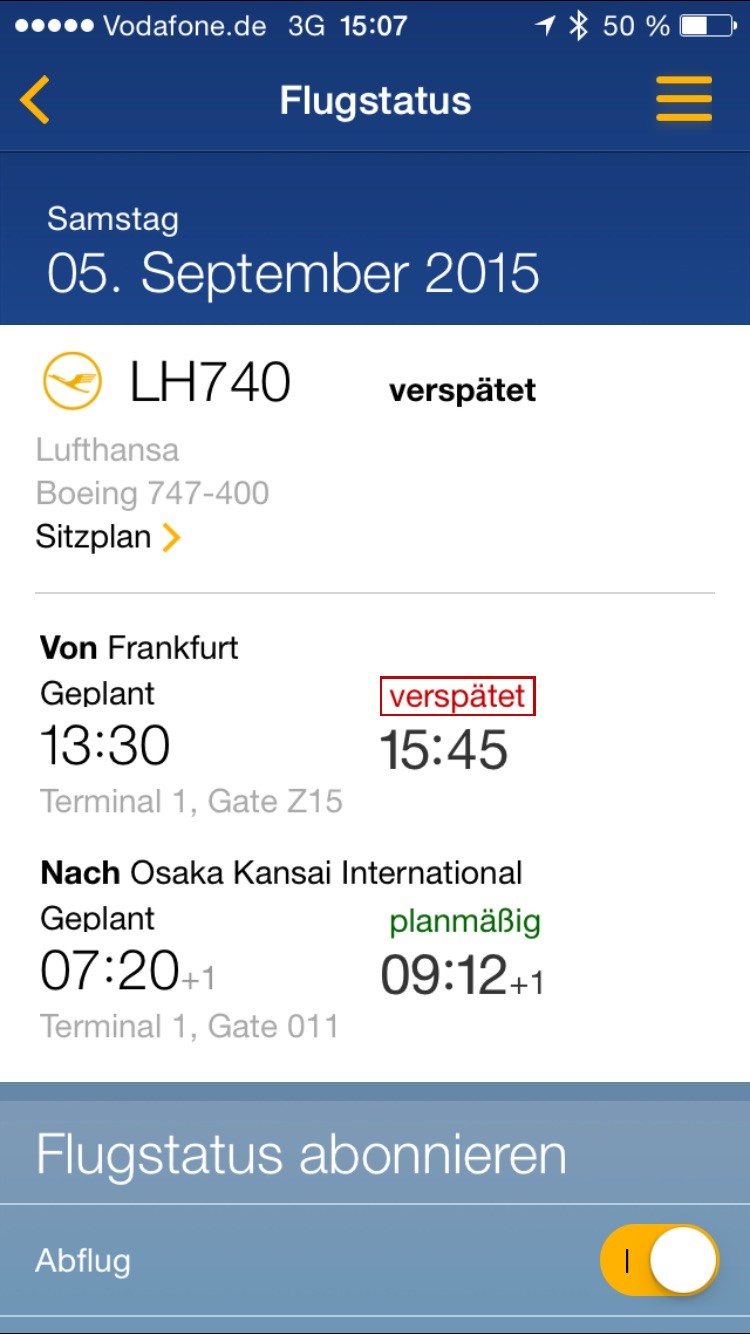The width and height of the screenshot is (750, 1334).
Task: Disable the Abflug notification switch
Action: point(660,1261)
